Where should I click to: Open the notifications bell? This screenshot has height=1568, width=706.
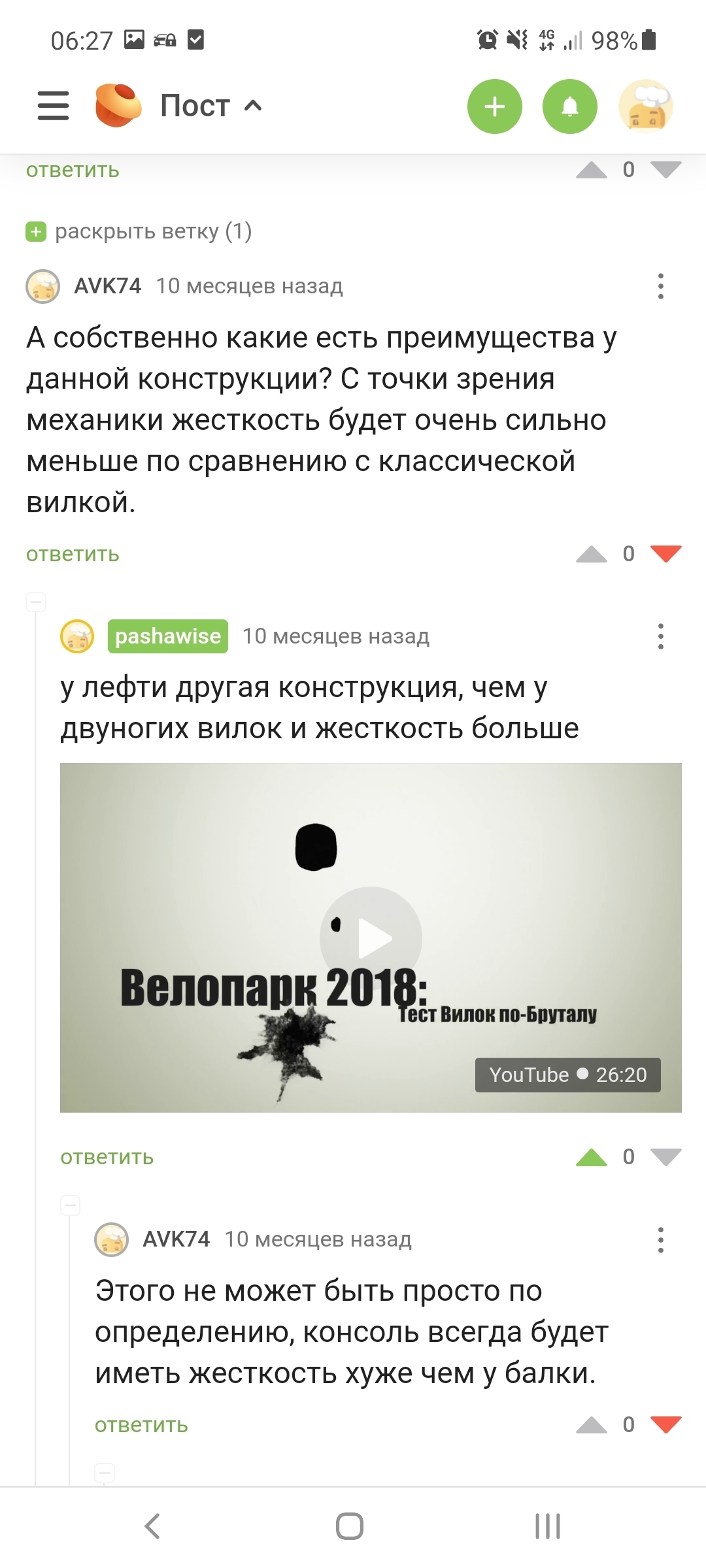click(570, 106)
